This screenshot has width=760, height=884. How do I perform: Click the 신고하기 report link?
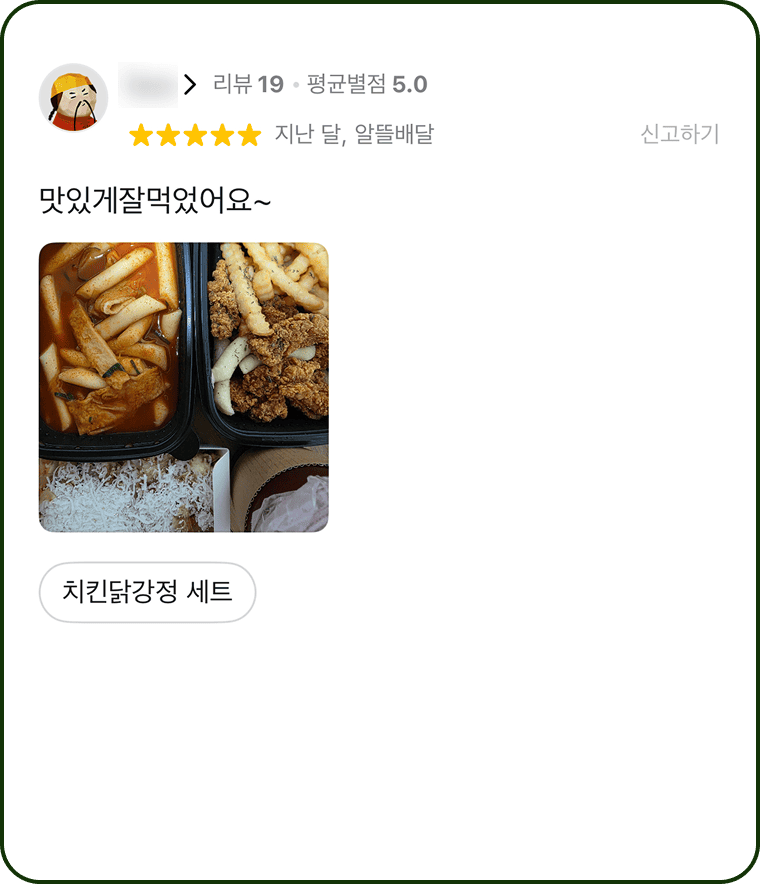(x=680, y=135)
